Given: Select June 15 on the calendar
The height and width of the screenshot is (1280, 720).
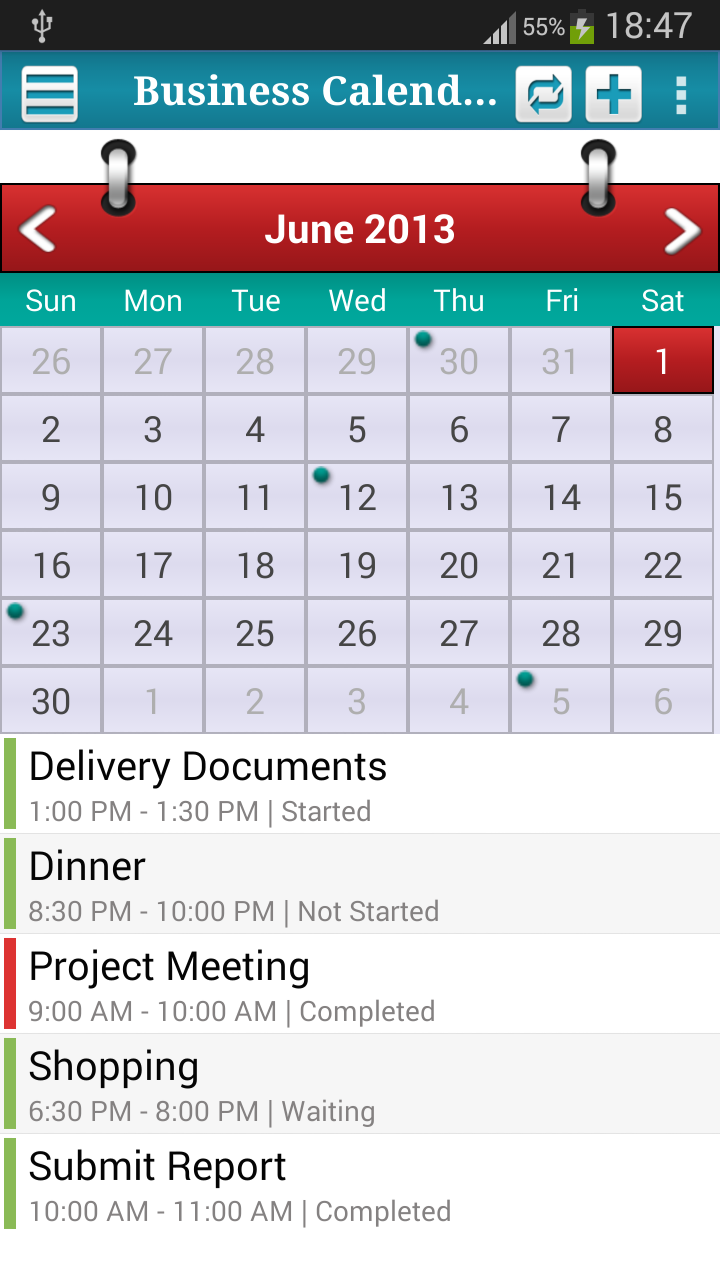Looking at the screenshot, I should pyautogui.click(x=662, y=496).
